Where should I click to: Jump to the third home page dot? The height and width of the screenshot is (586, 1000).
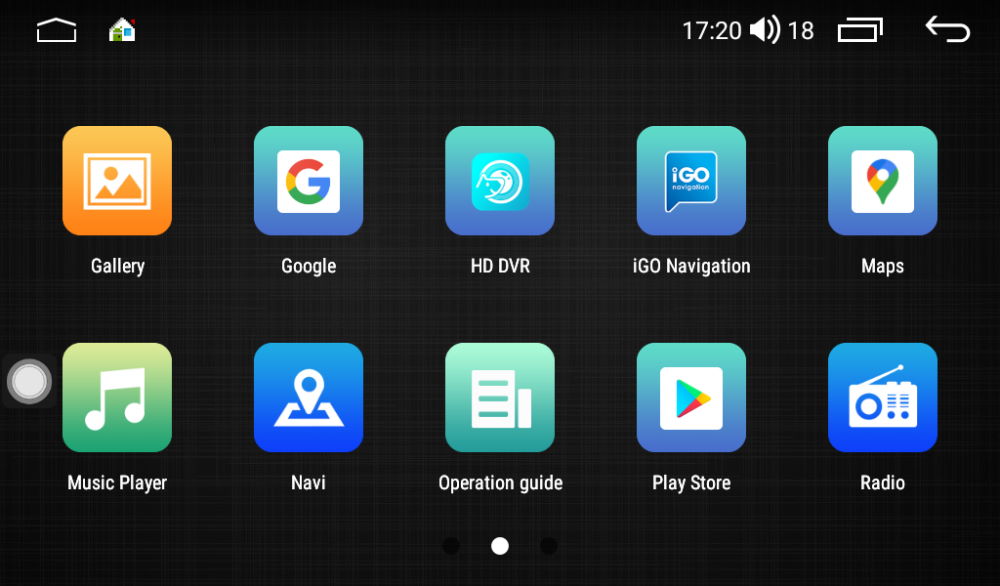click(549, 546)
